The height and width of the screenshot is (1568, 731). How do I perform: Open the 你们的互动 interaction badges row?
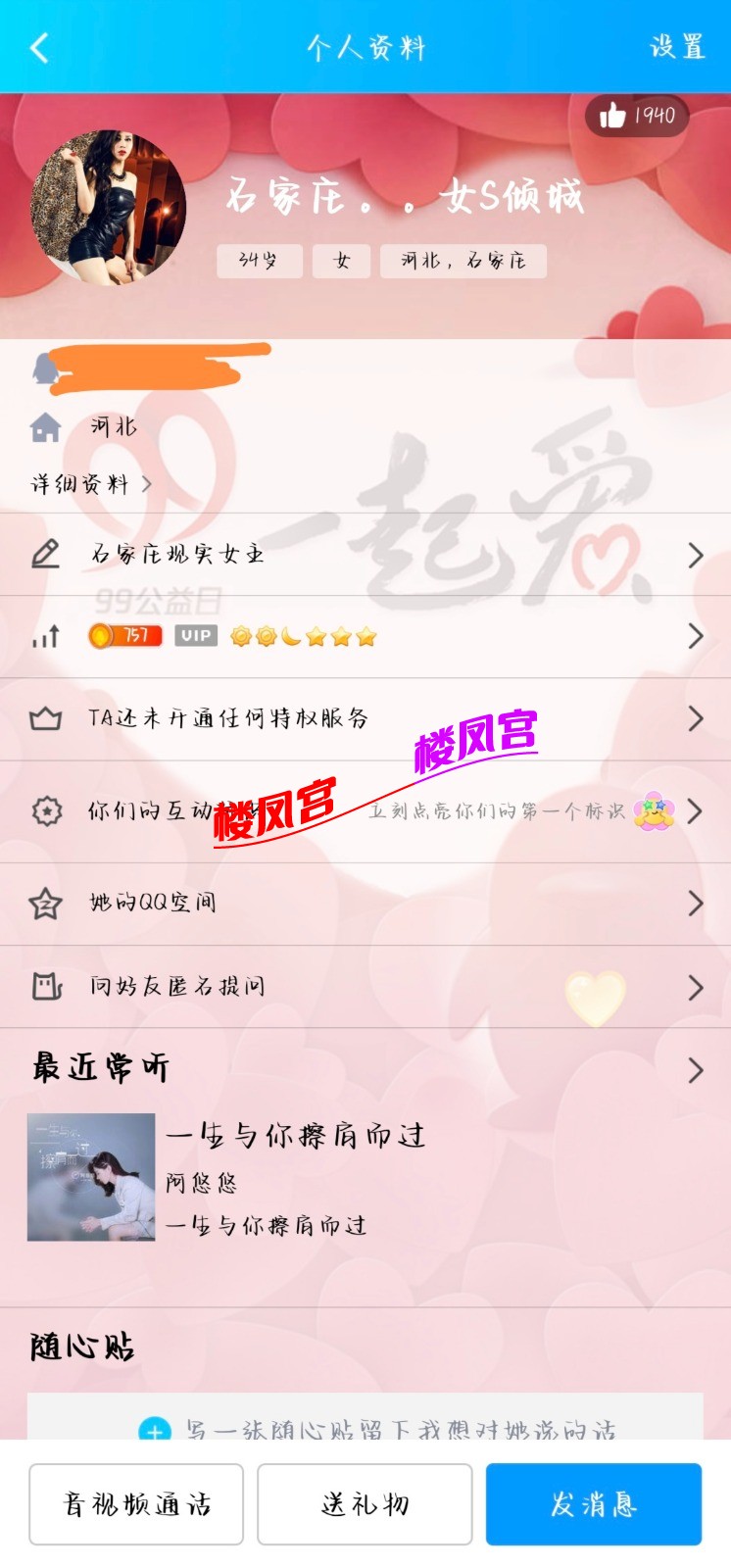365,811
